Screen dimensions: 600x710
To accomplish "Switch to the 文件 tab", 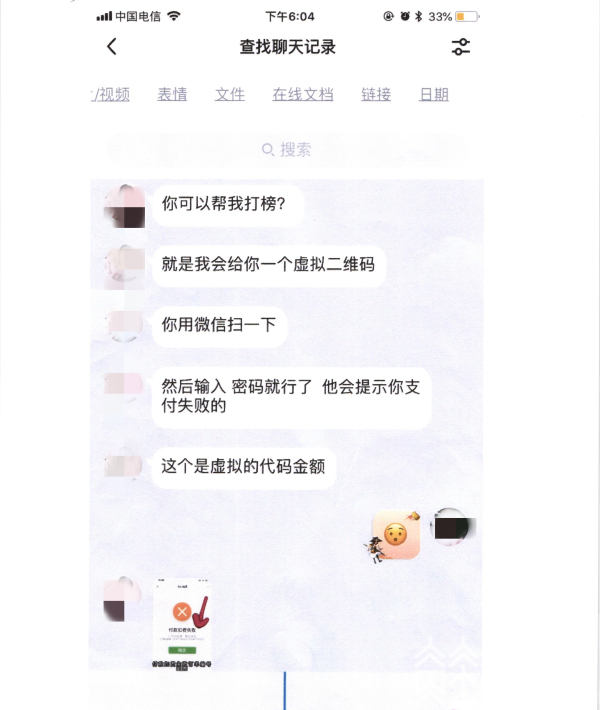I will [x=230, y=95].
